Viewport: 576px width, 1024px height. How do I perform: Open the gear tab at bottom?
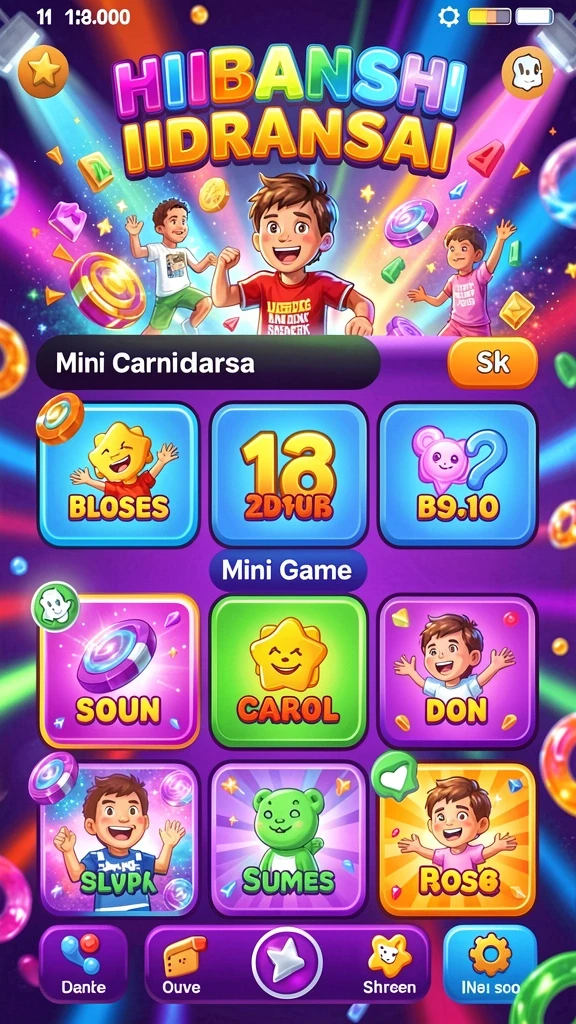coord(490,963)
